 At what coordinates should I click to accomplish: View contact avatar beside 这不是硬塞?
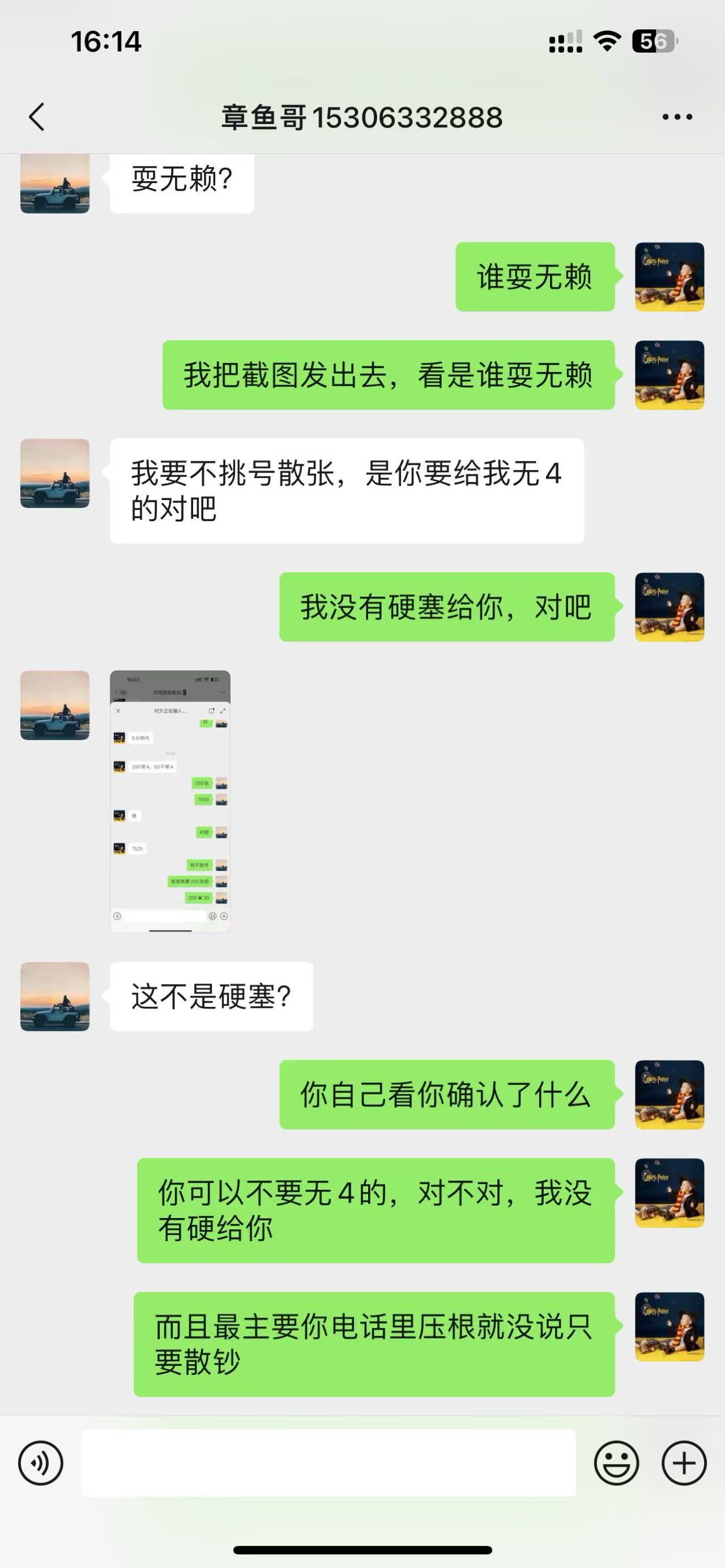pos(55,997)
